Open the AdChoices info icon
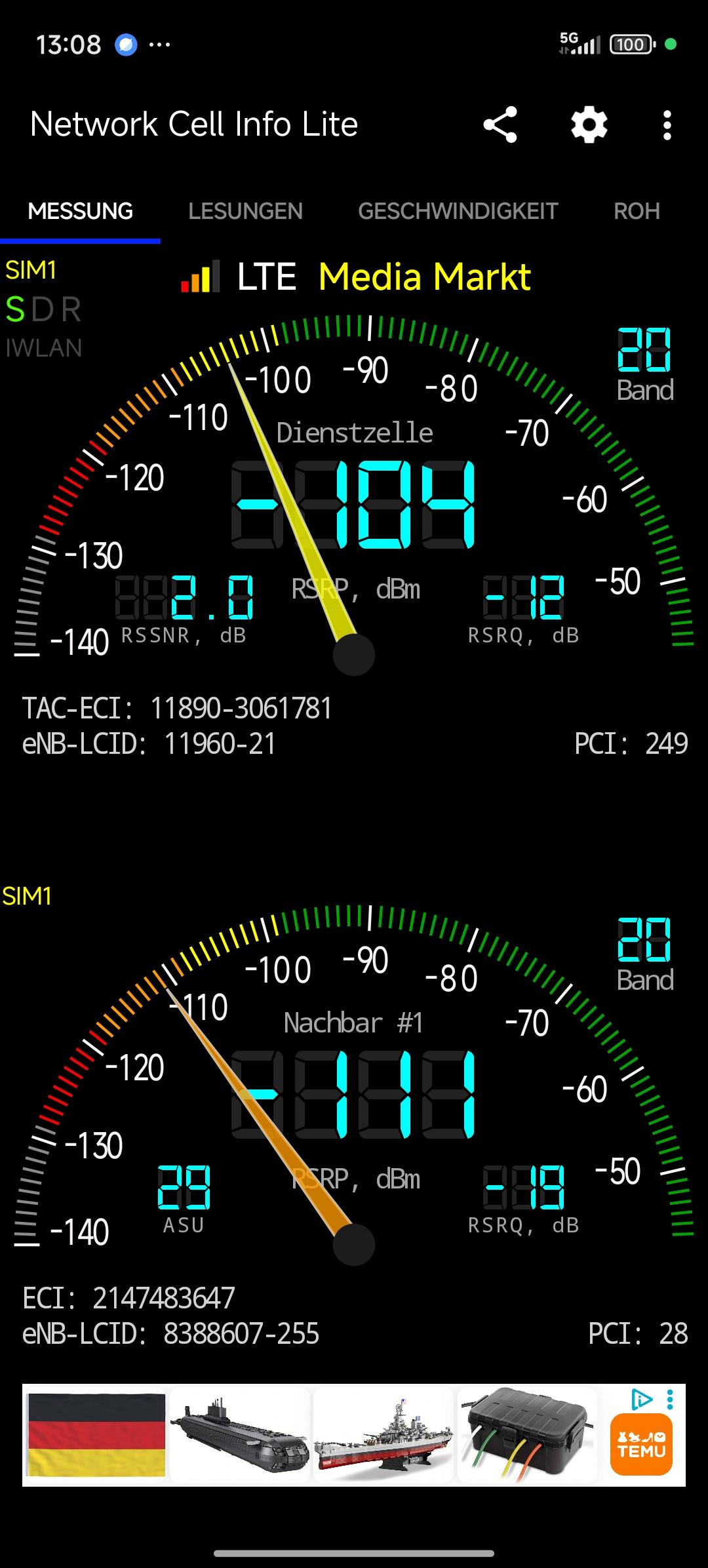708x1568 pixels. [641, 1400]
